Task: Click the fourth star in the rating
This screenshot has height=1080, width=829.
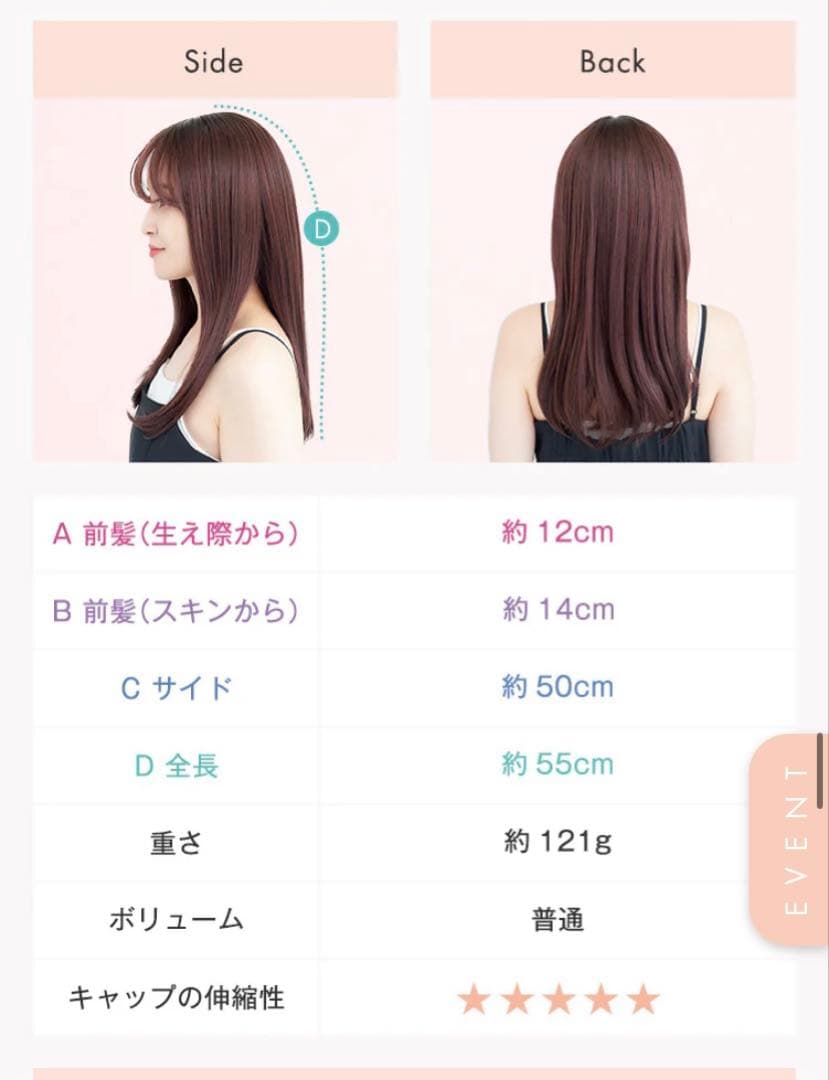Action: pyautogui.click(x=600, y=998)
